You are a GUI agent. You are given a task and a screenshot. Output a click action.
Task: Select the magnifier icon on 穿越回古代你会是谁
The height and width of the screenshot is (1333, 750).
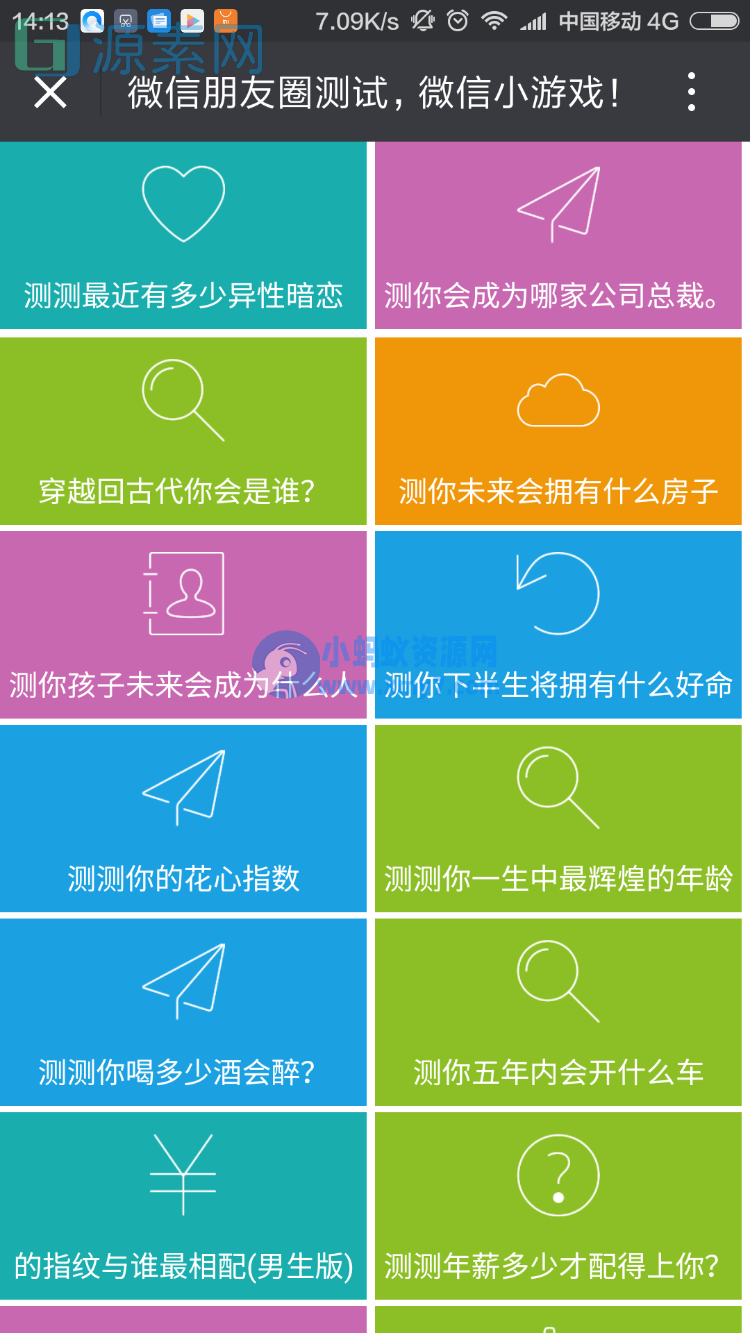[184, 400]
